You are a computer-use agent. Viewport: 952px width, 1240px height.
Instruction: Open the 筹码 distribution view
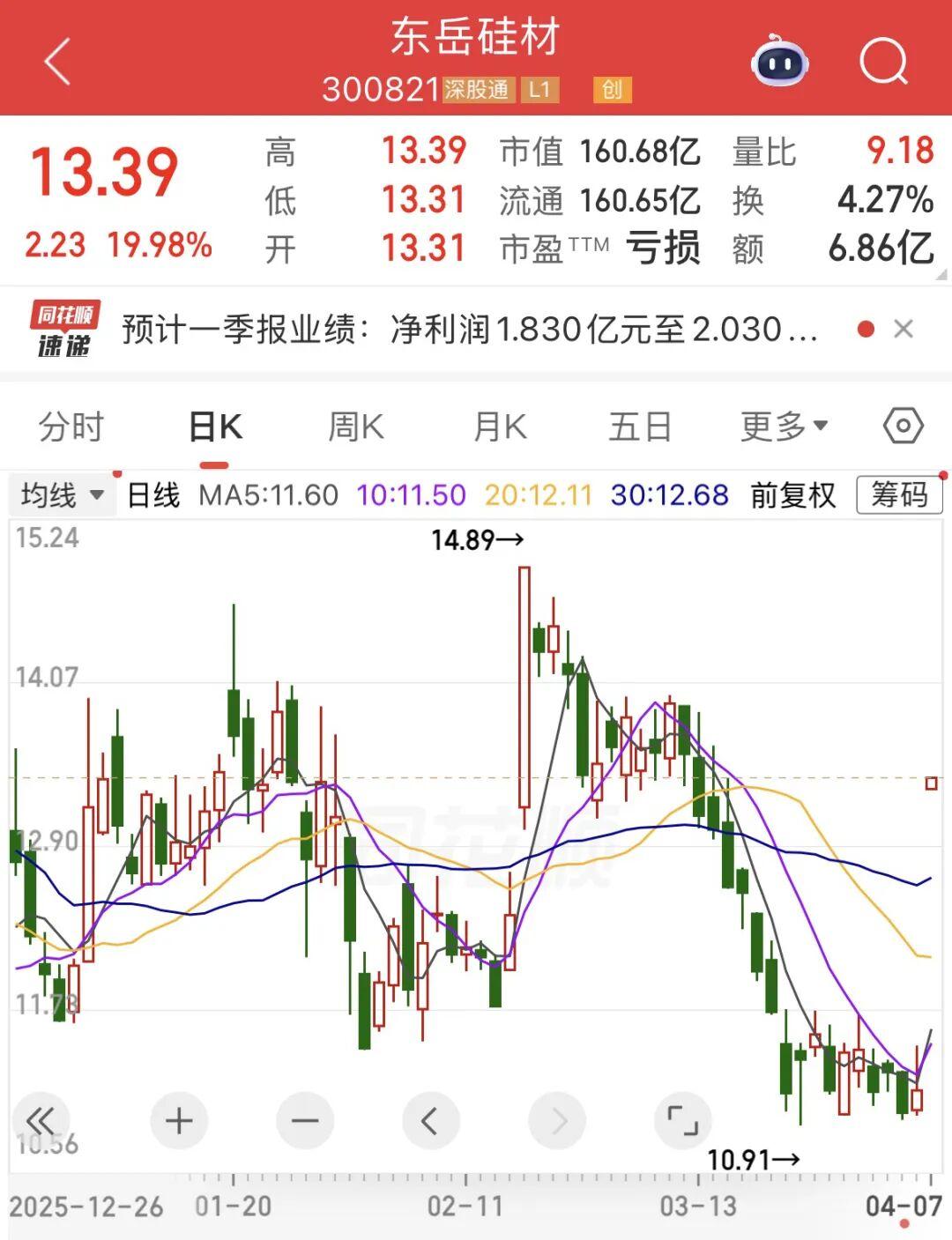(899, 495)
